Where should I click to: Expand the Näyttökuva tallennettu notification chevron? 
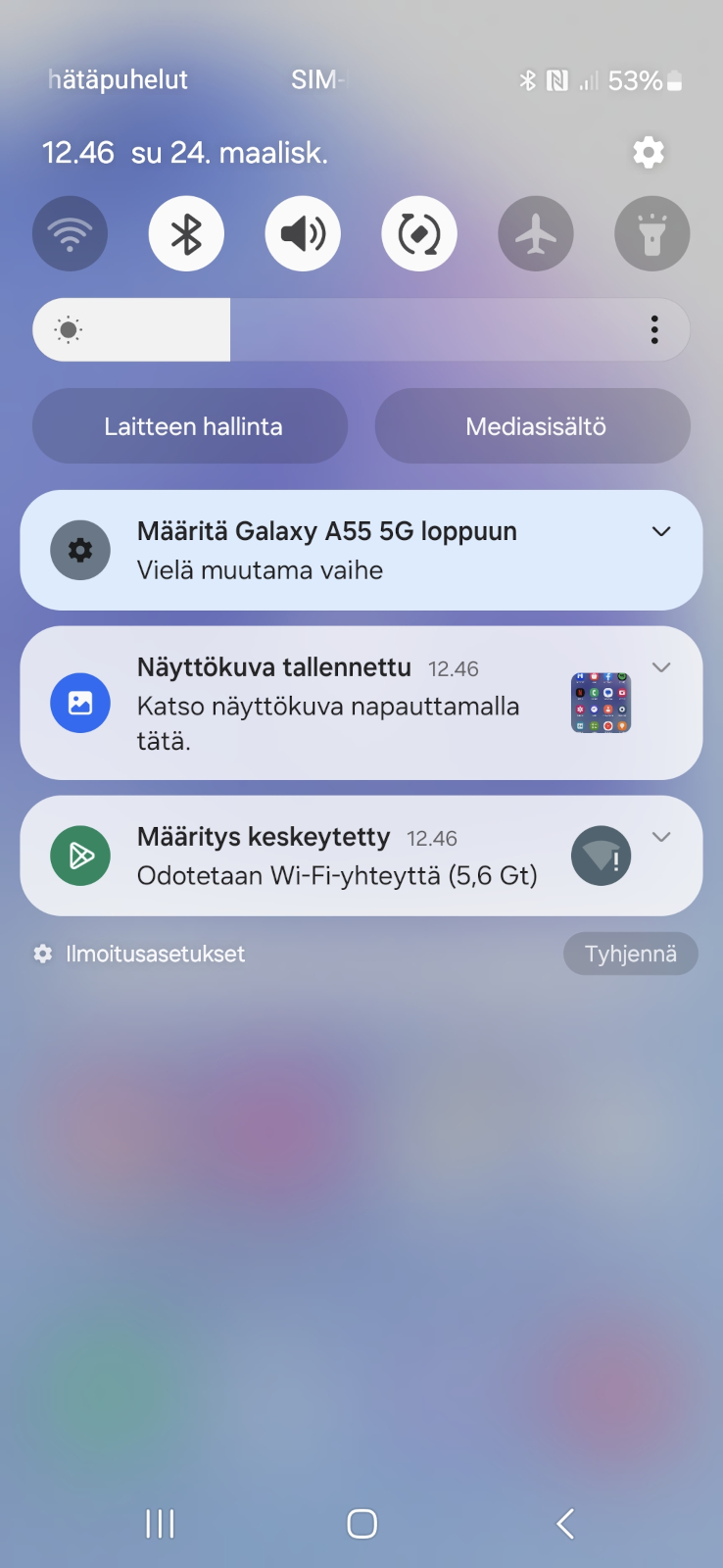pyautogui.click(x=661, y=667)
